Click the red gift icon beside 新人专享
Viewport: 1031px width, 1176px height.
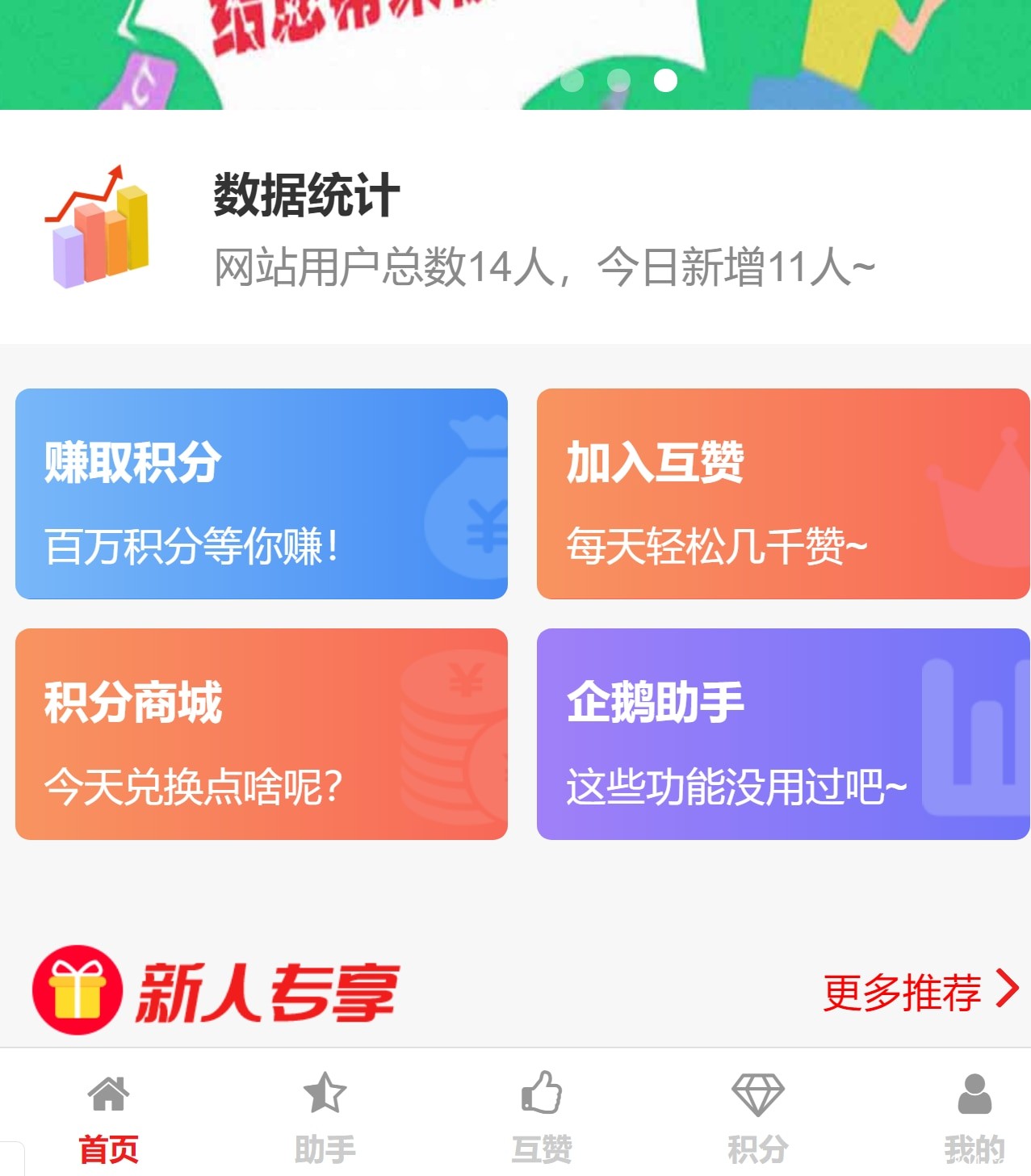click(77, 989)
